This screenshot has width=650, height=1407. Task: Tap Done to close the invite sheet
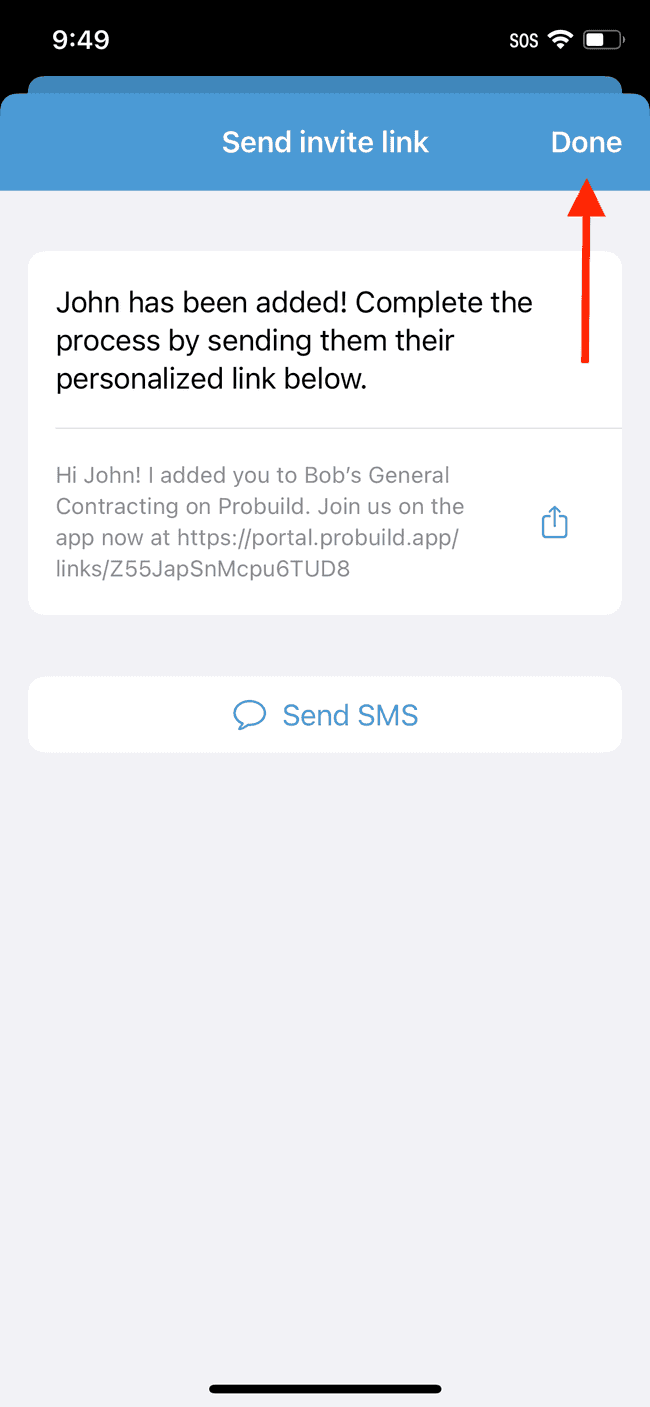586,142
